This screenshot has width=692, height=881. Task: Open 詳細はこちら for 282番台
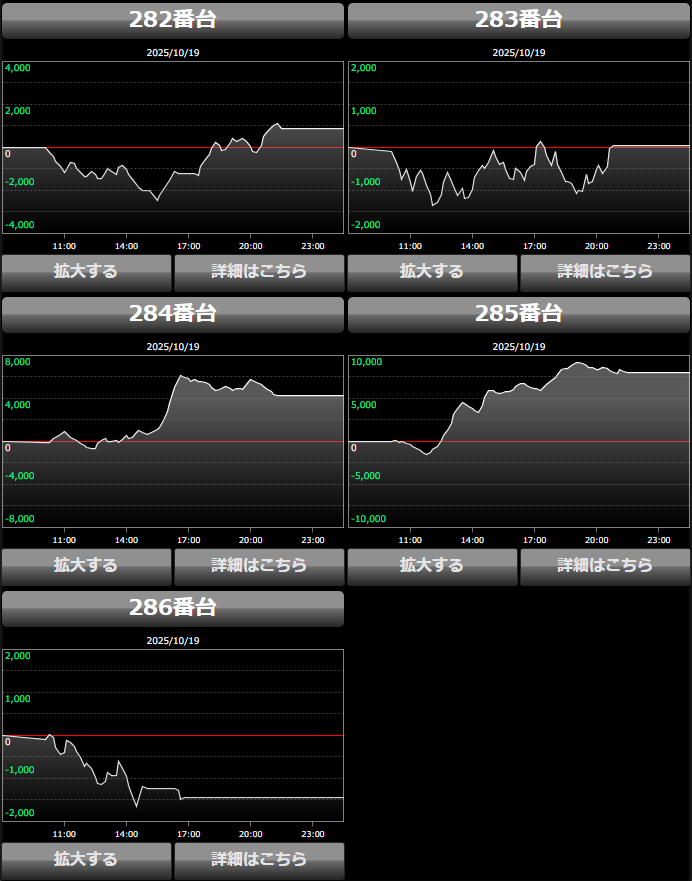pos(259,272)
